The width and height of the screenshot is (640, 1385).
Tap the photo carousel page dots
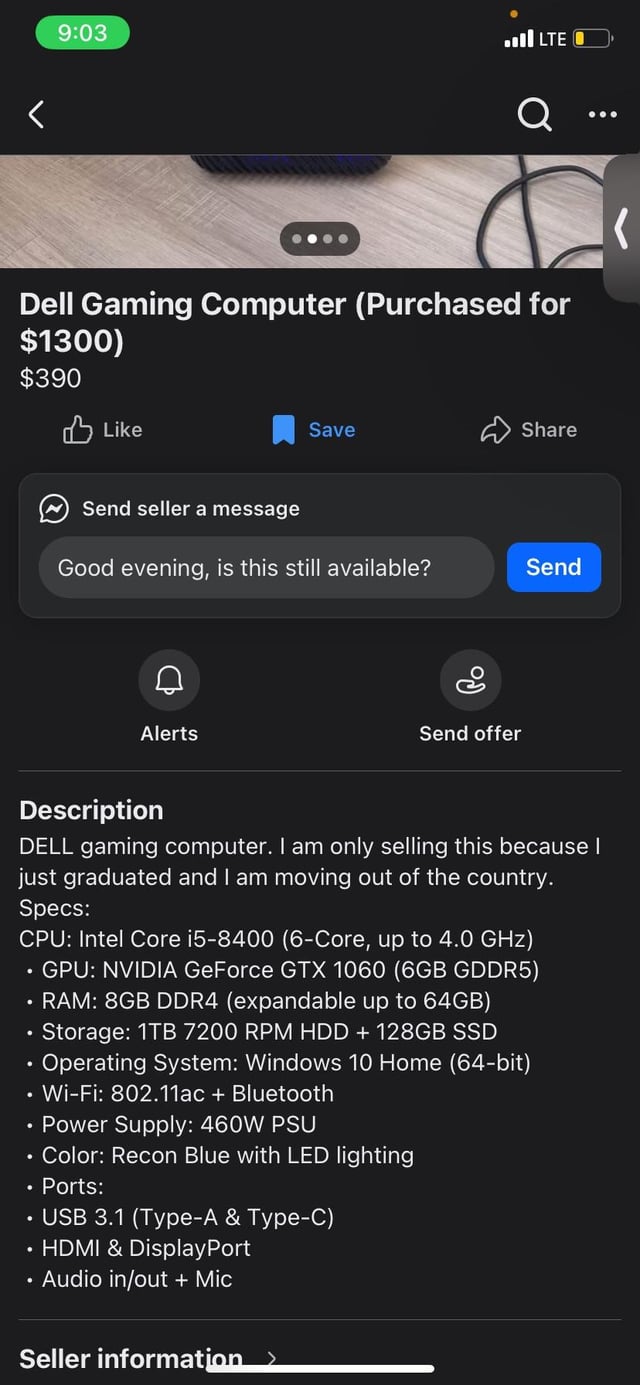pos(320,239)
